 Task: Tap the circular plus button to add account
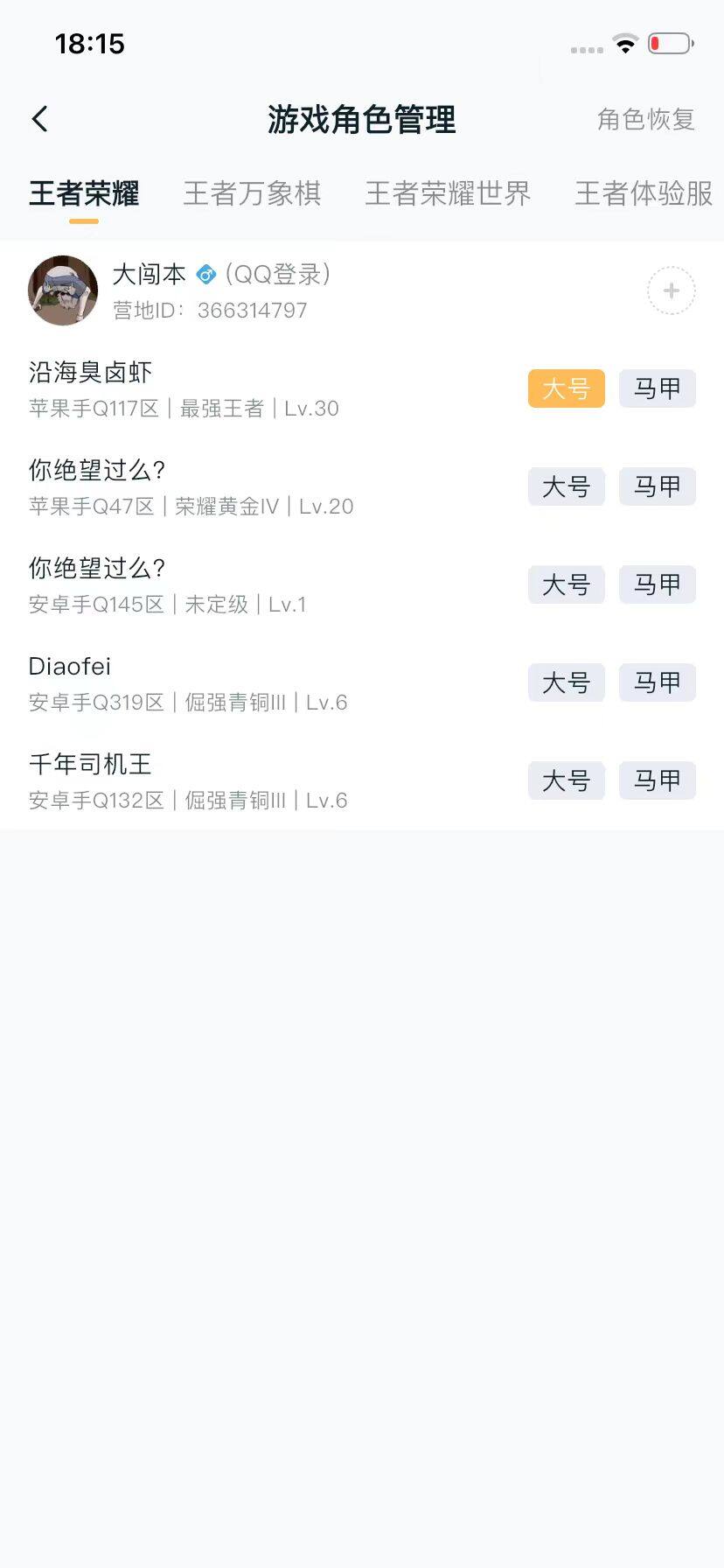[x=670, y=290]
